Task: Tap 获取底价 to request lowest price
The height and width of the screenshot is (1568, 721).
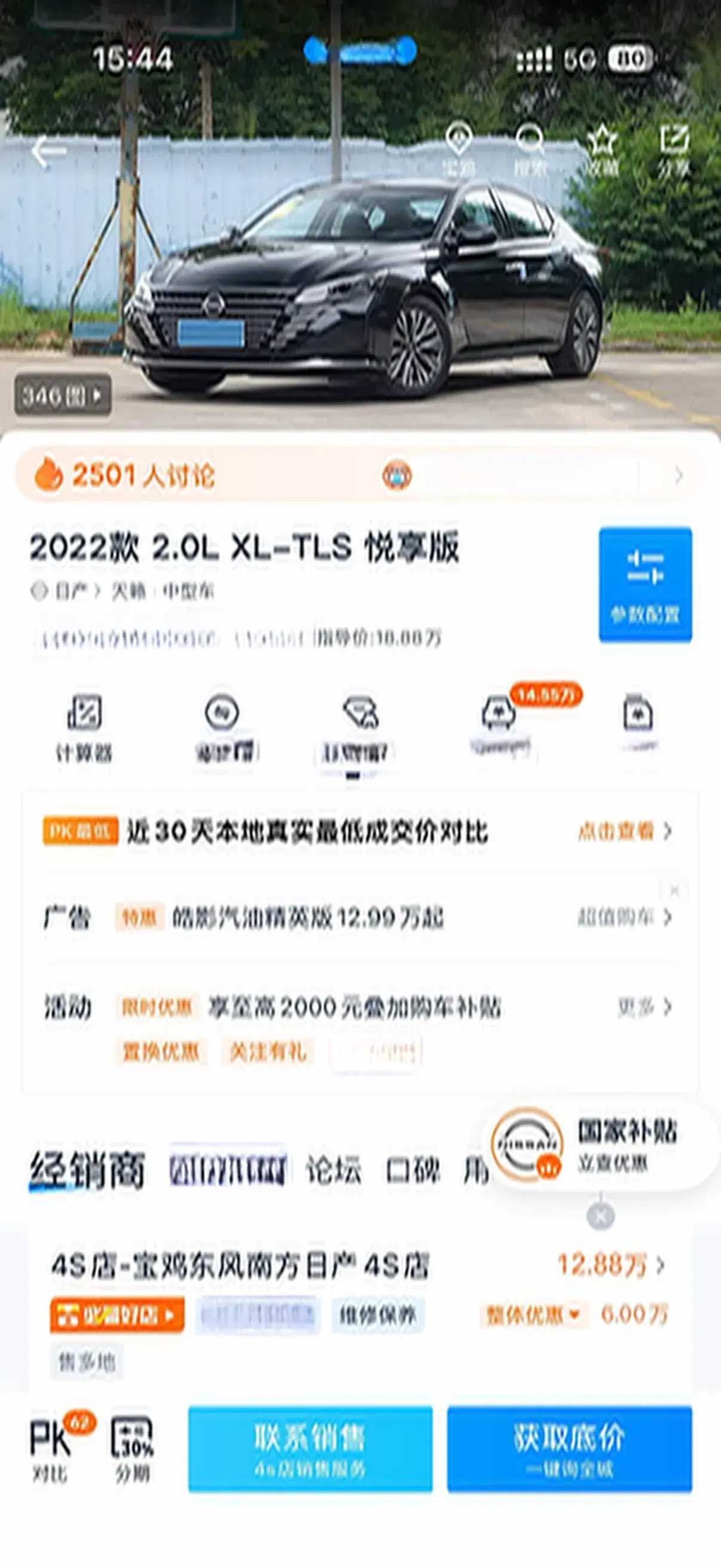Action: 570,1448
